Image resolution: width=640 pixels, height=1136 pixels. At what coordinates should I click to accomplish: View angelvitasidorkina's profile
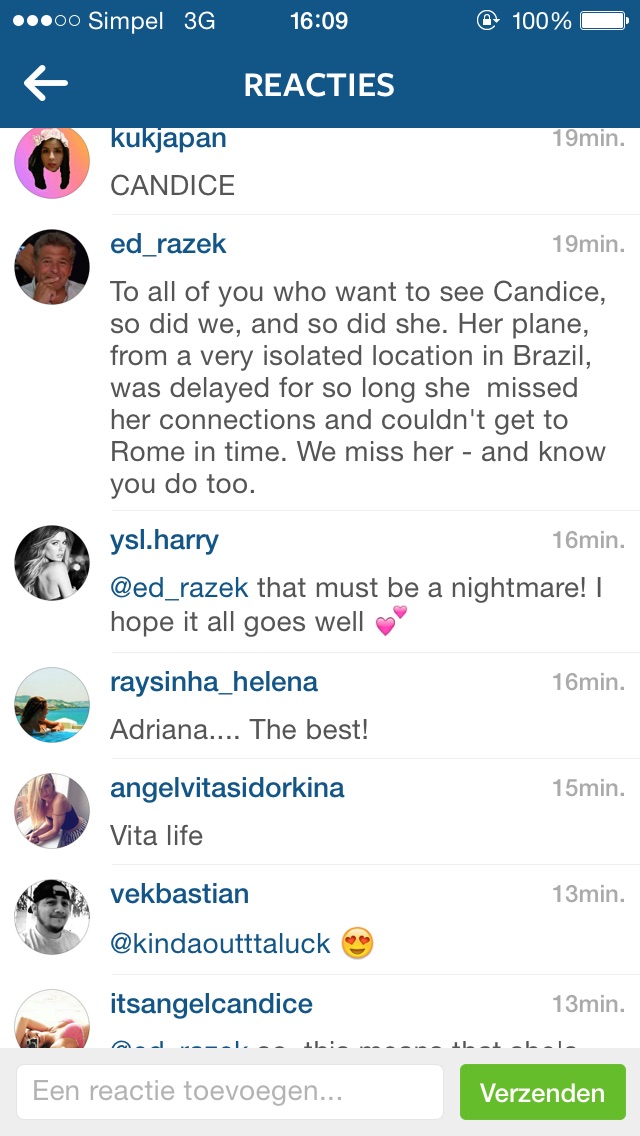pyautogui.click(x=227, y=788)
